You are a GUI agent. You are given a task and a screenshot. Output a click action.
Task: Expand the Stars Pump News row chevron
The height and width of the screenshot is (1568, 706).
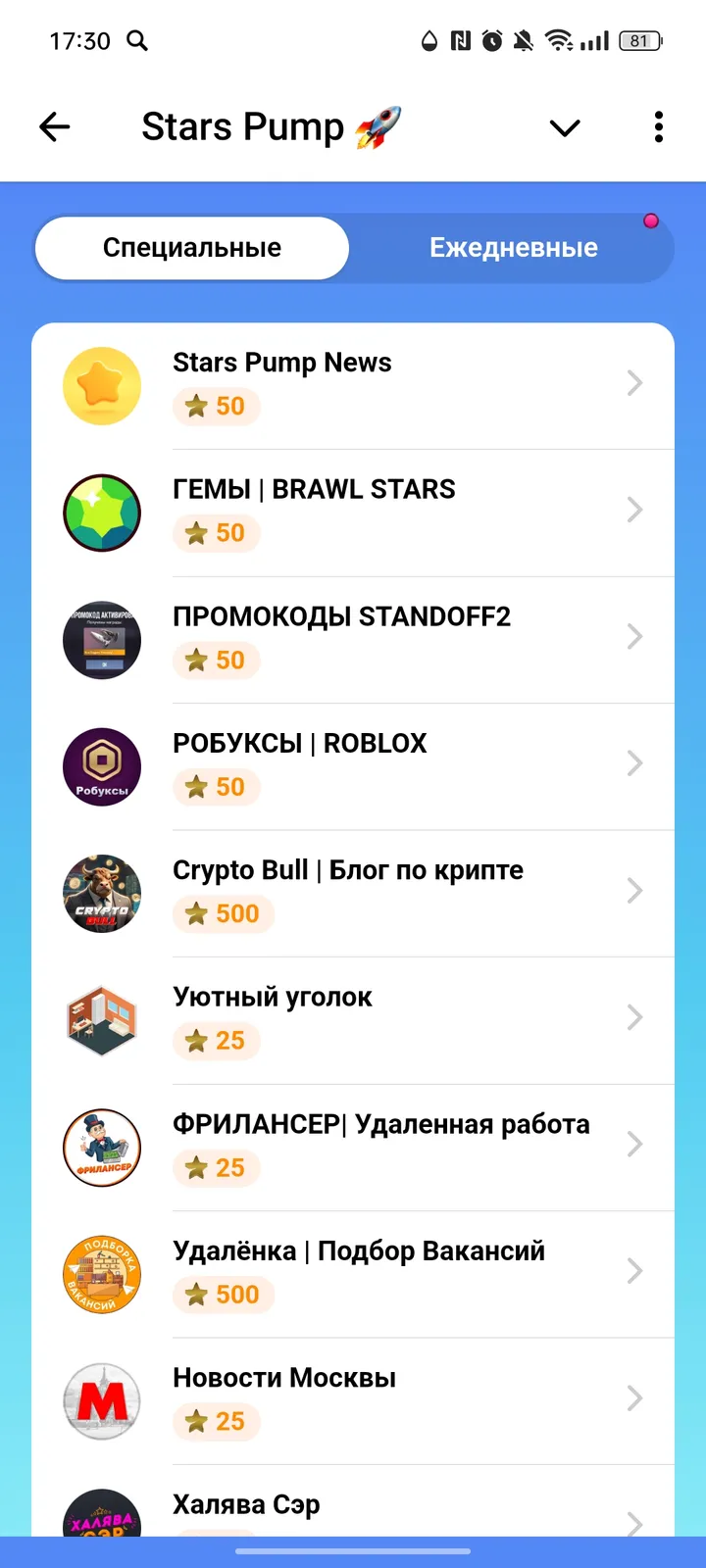coord(635,383)
